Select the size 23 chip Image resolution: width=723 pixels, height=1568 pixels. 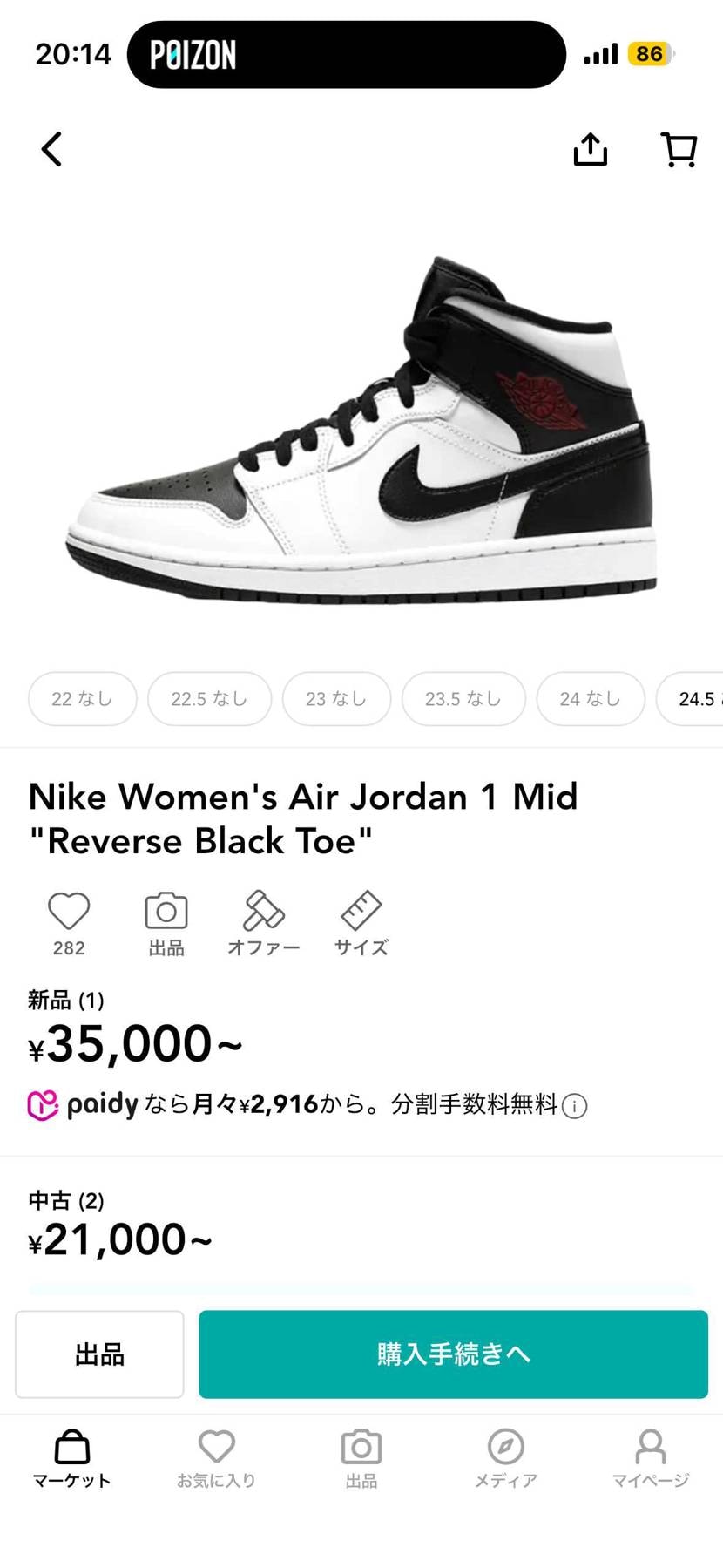coord(336,698)
